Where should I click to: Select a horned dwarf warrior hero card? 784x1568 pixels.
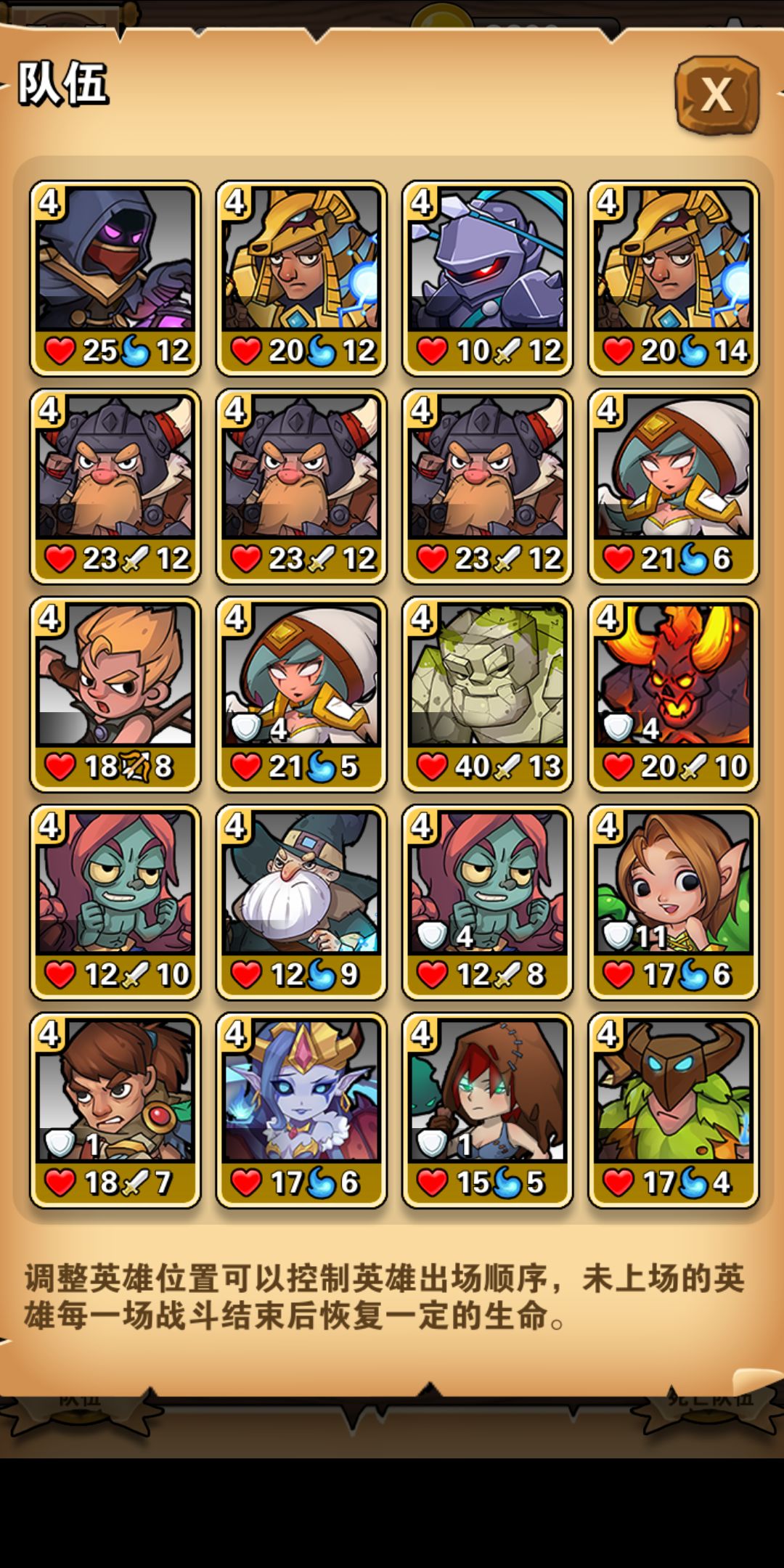tap(114, 483)
